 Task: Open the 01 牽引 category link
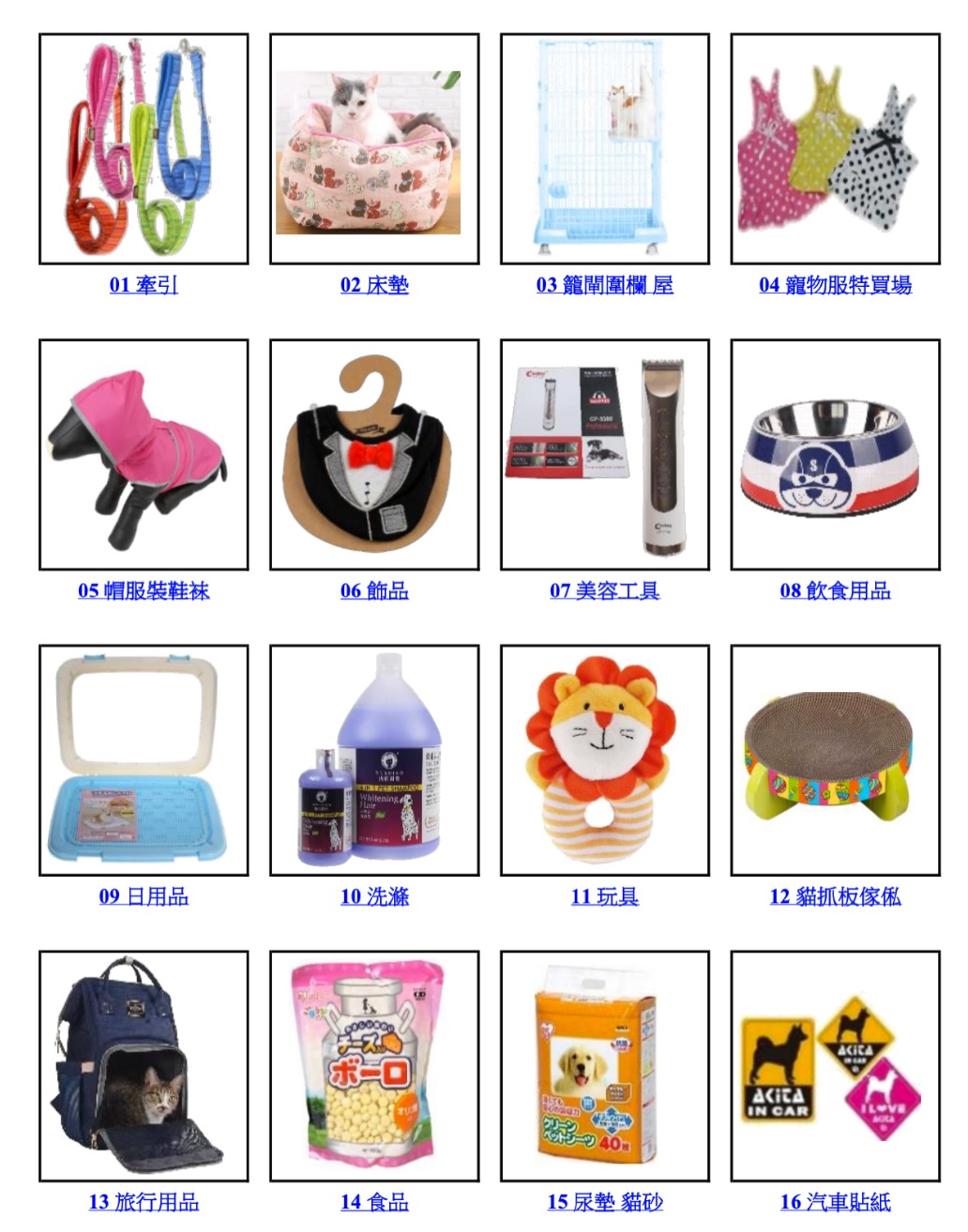(x=144, y=285)
